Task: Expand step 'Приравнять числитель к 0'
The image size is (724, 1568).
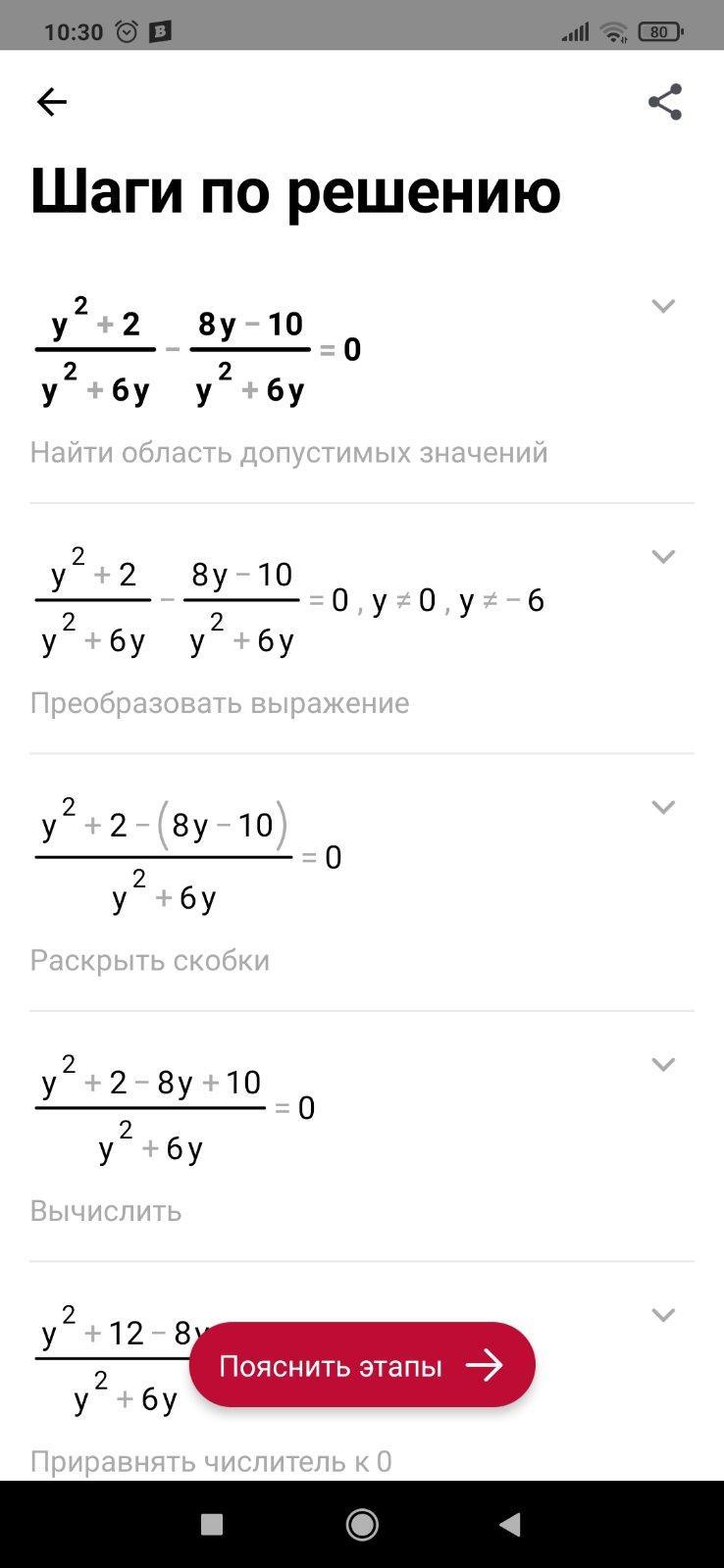Action: pyautogui.click(x=663, y=1315)
